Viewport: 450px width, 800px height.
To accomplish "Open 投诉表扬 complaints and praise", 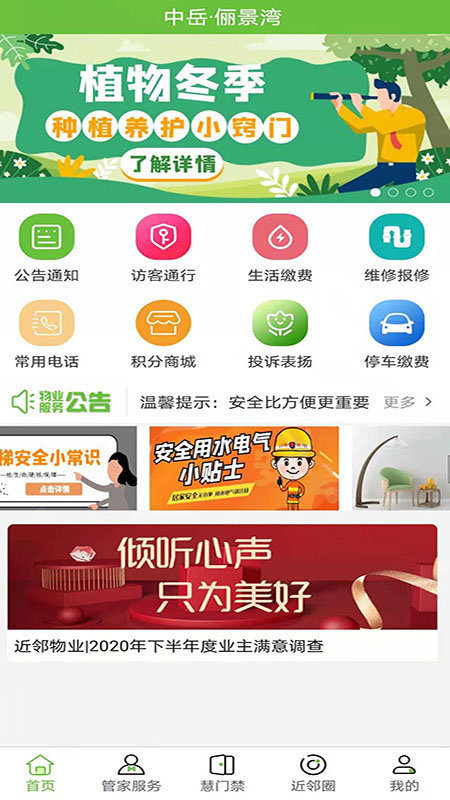I will pyautogui.click(x=280, y=334).
